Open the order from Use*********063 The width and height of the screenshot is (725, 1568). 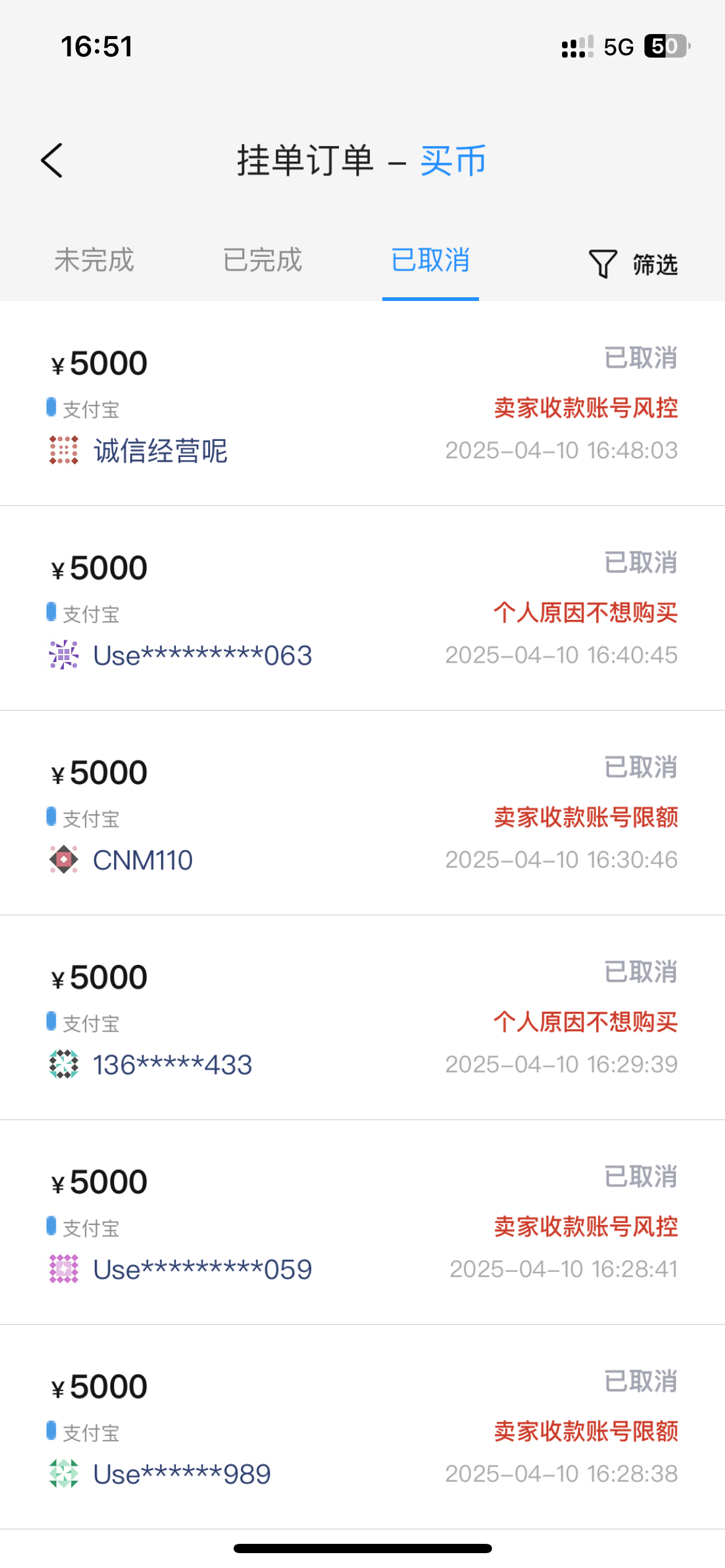click(x=362, y=608)
